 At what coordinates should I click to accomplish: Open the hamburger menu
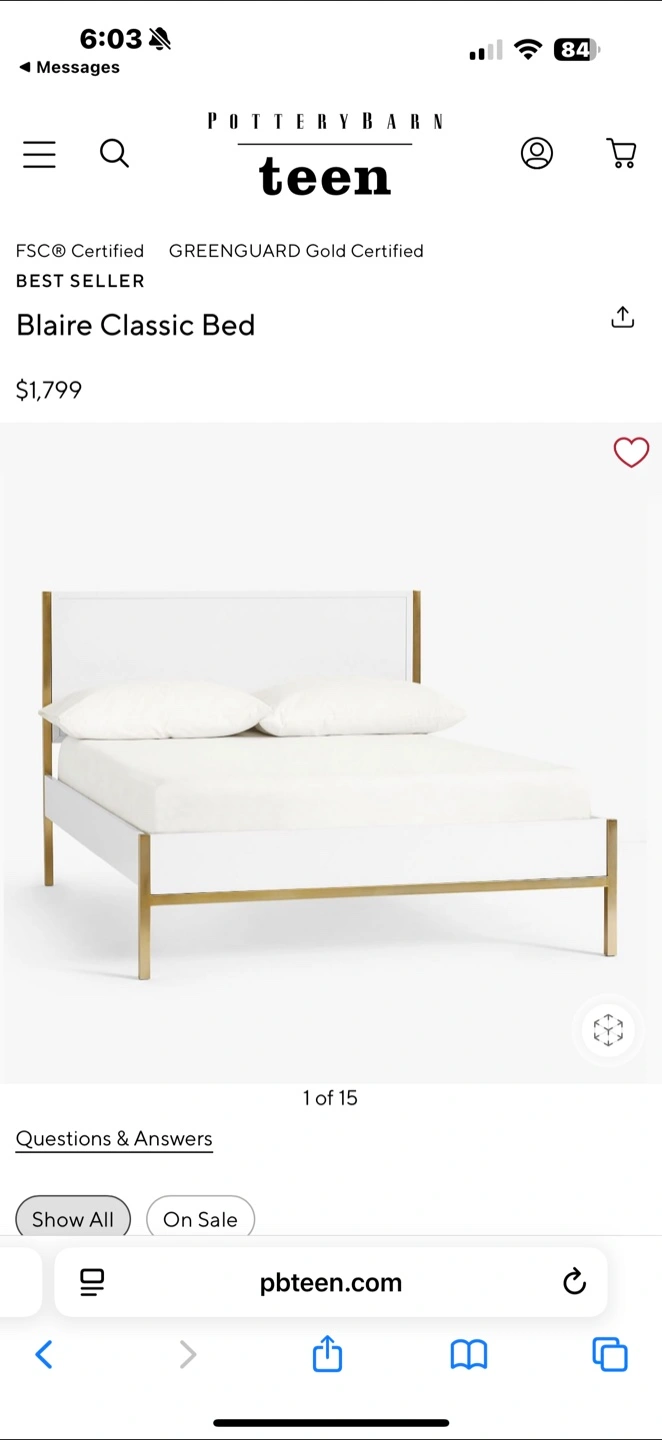click(x=39, y=154)
